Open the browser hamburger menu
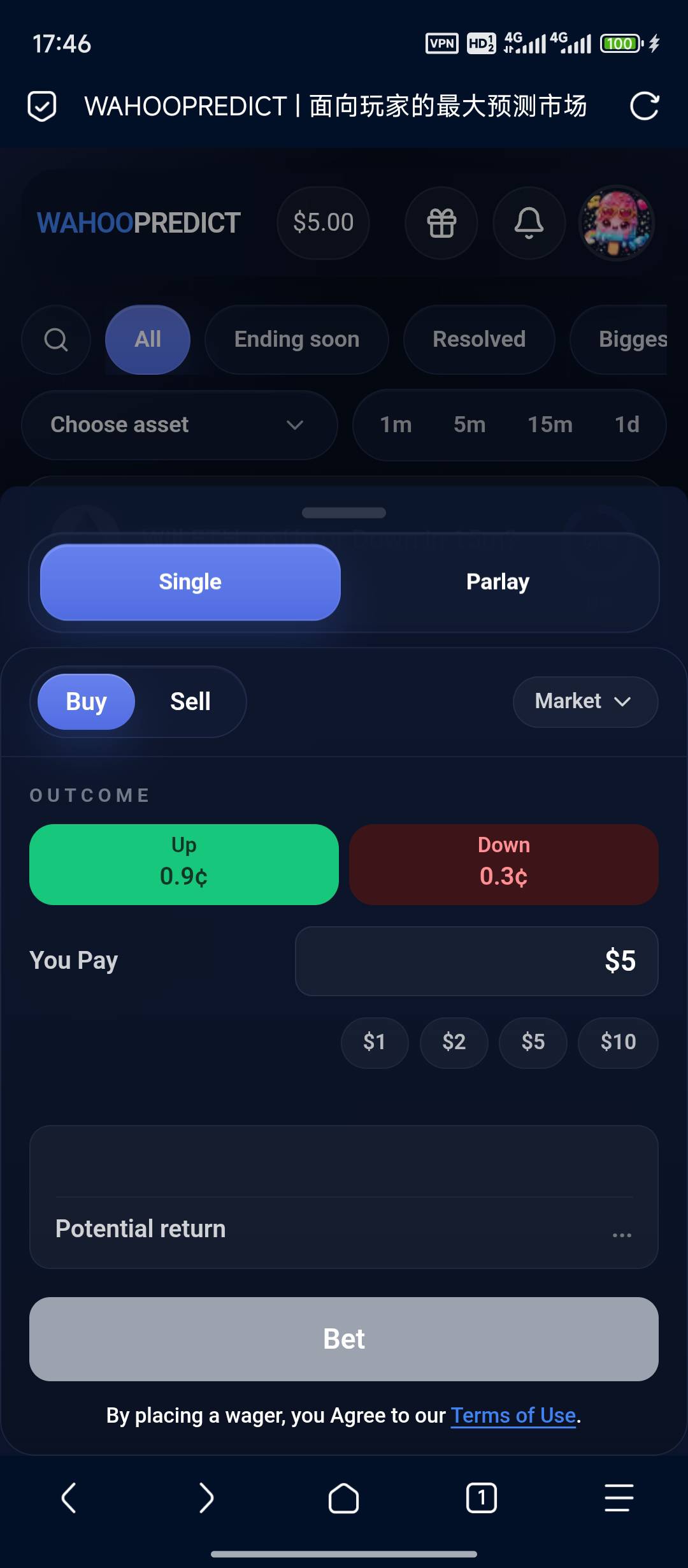Screen dimensions: 688x1568 [x=619, y=1498]
